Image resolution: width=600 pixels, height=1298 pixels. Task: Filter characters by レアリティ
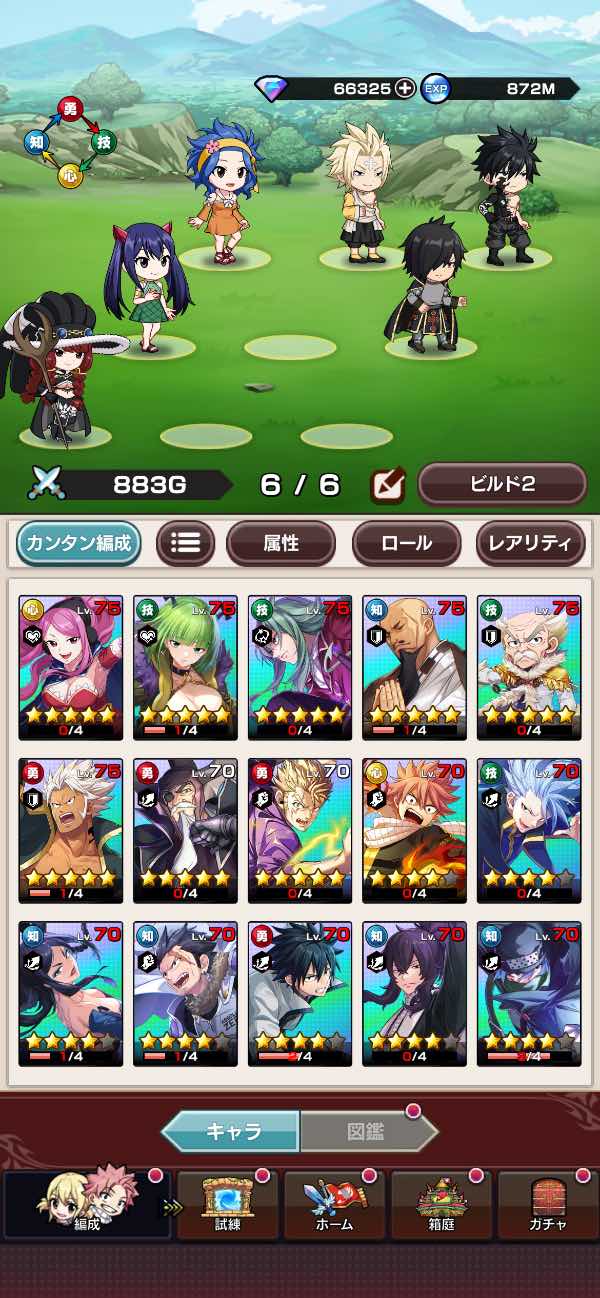click(530, 544)
